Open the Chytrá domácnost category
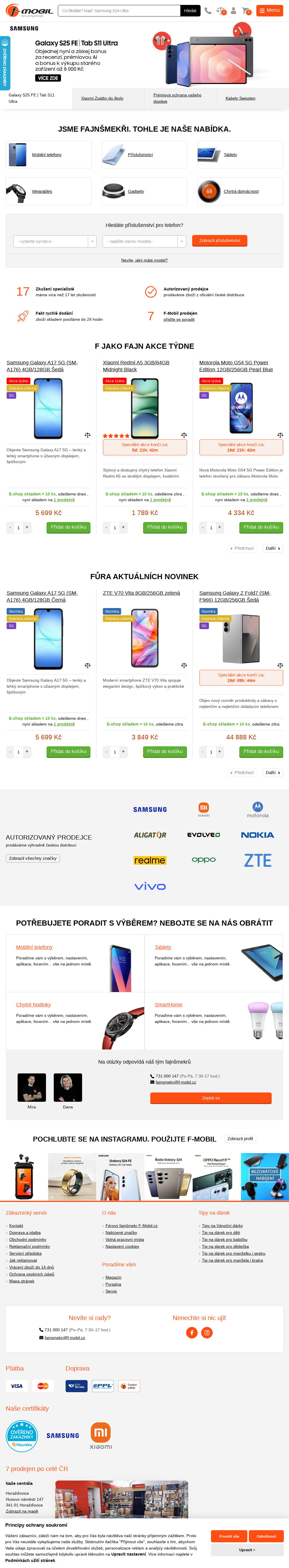Image resolution: width=289 pixels, height=1568 pixels. [241, 191]
